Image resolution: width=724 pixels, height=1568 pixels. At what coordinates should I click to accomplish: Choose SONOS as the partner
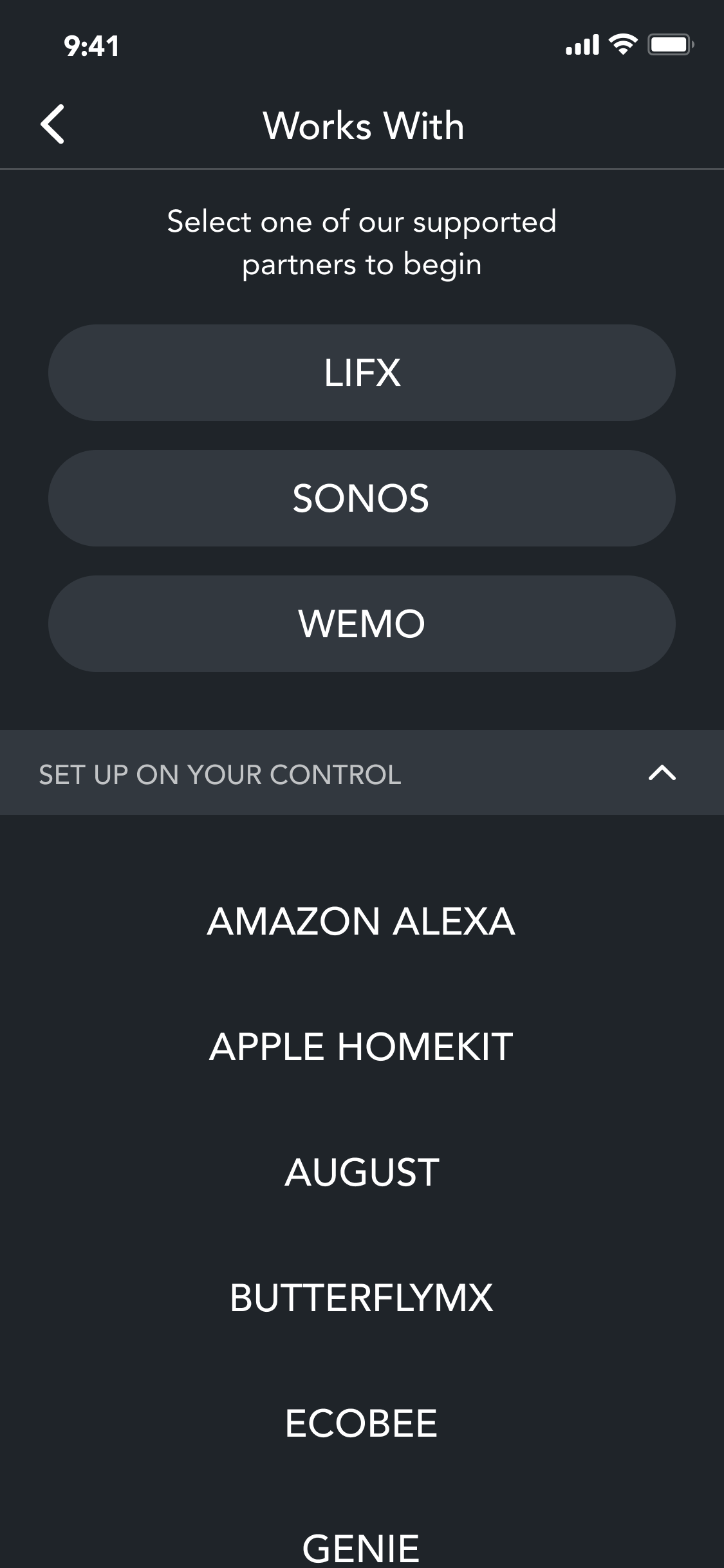(362, 498)
